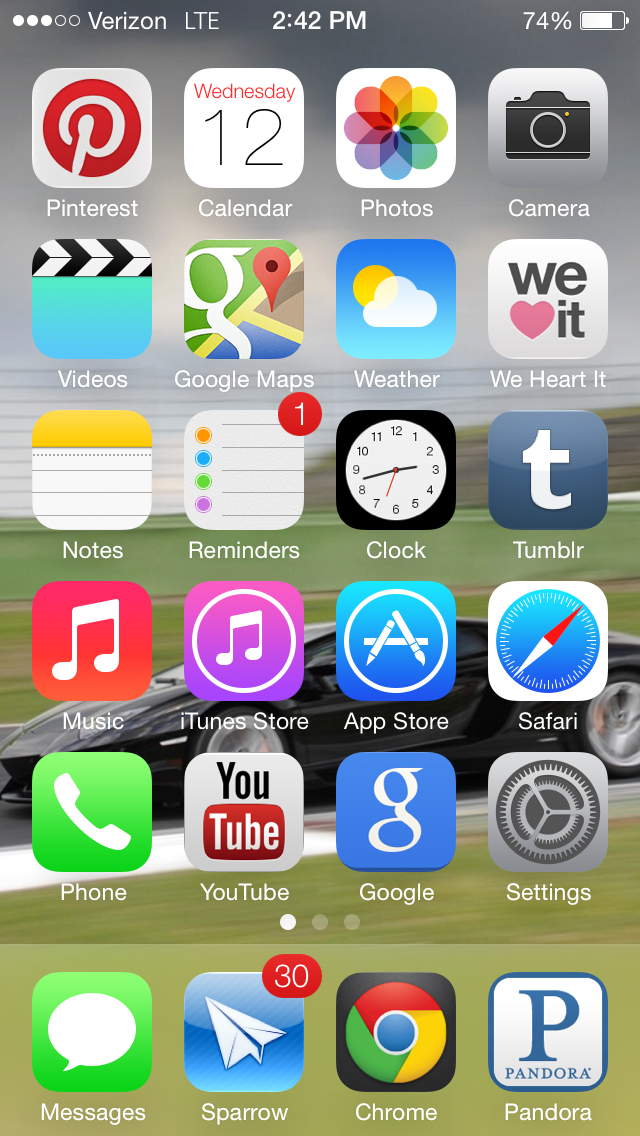Viewport: 640px width, 1136px height.
Task: Open the Pinterest app
Action: [x=92, y=128]
